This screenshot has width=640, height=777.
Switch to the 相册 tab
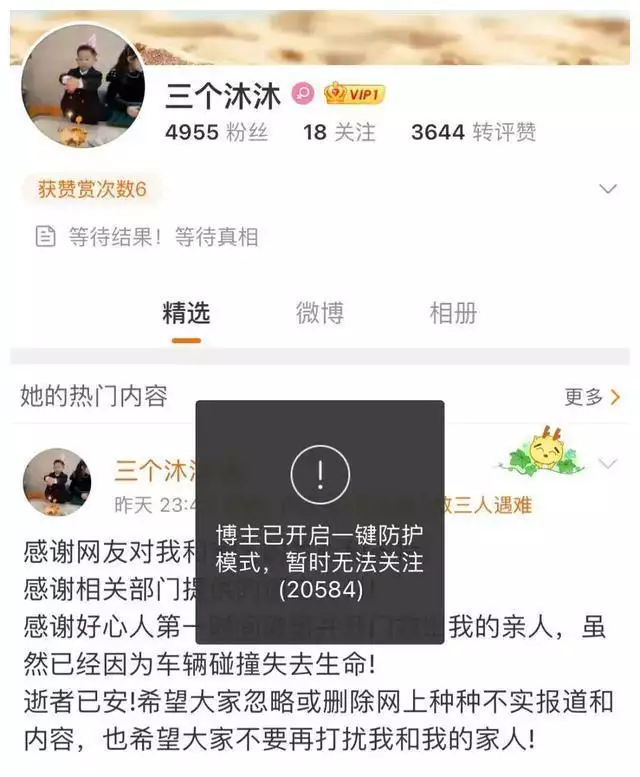[x=453, y=313]
